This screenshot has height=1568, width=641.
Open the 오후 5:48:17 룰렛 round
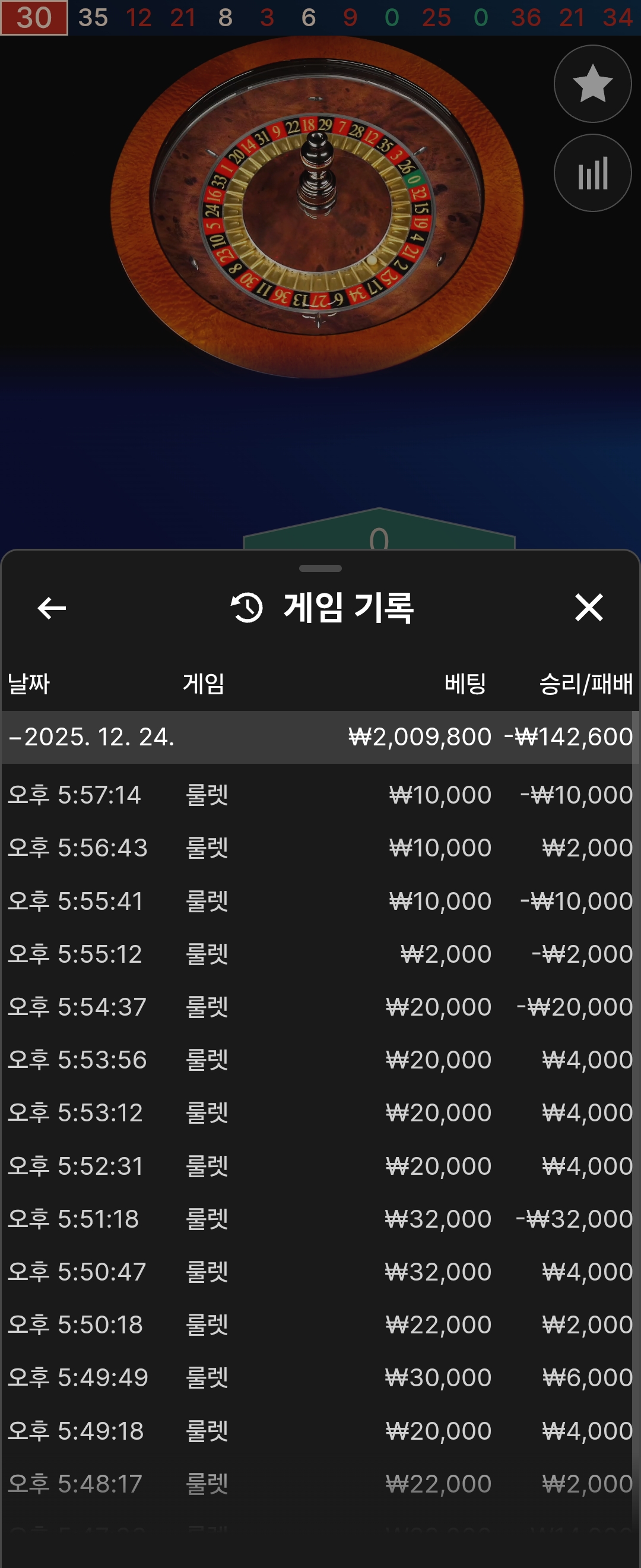pyautogui.click(x=320, y=1484)
